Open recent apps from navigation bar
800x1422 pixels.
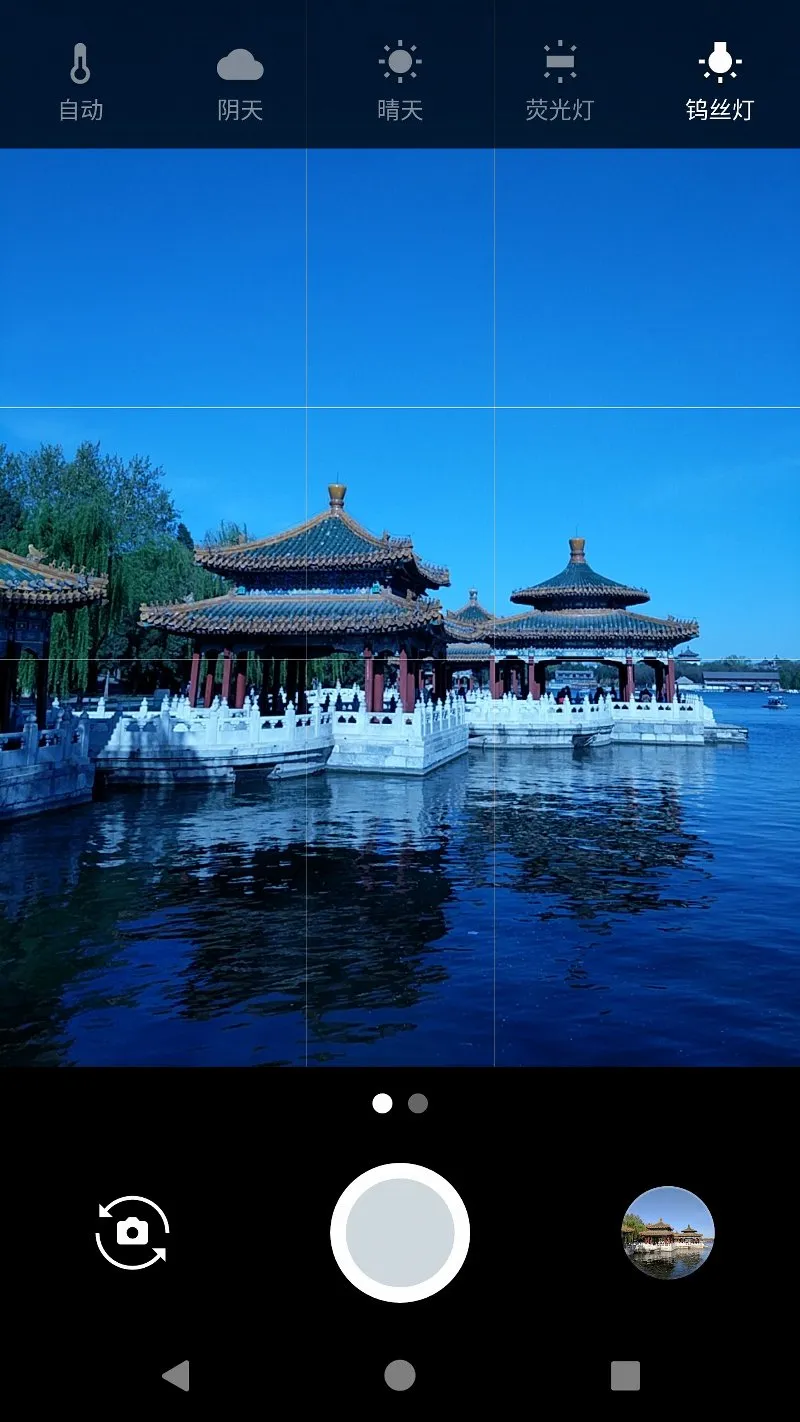[625, 1375]
